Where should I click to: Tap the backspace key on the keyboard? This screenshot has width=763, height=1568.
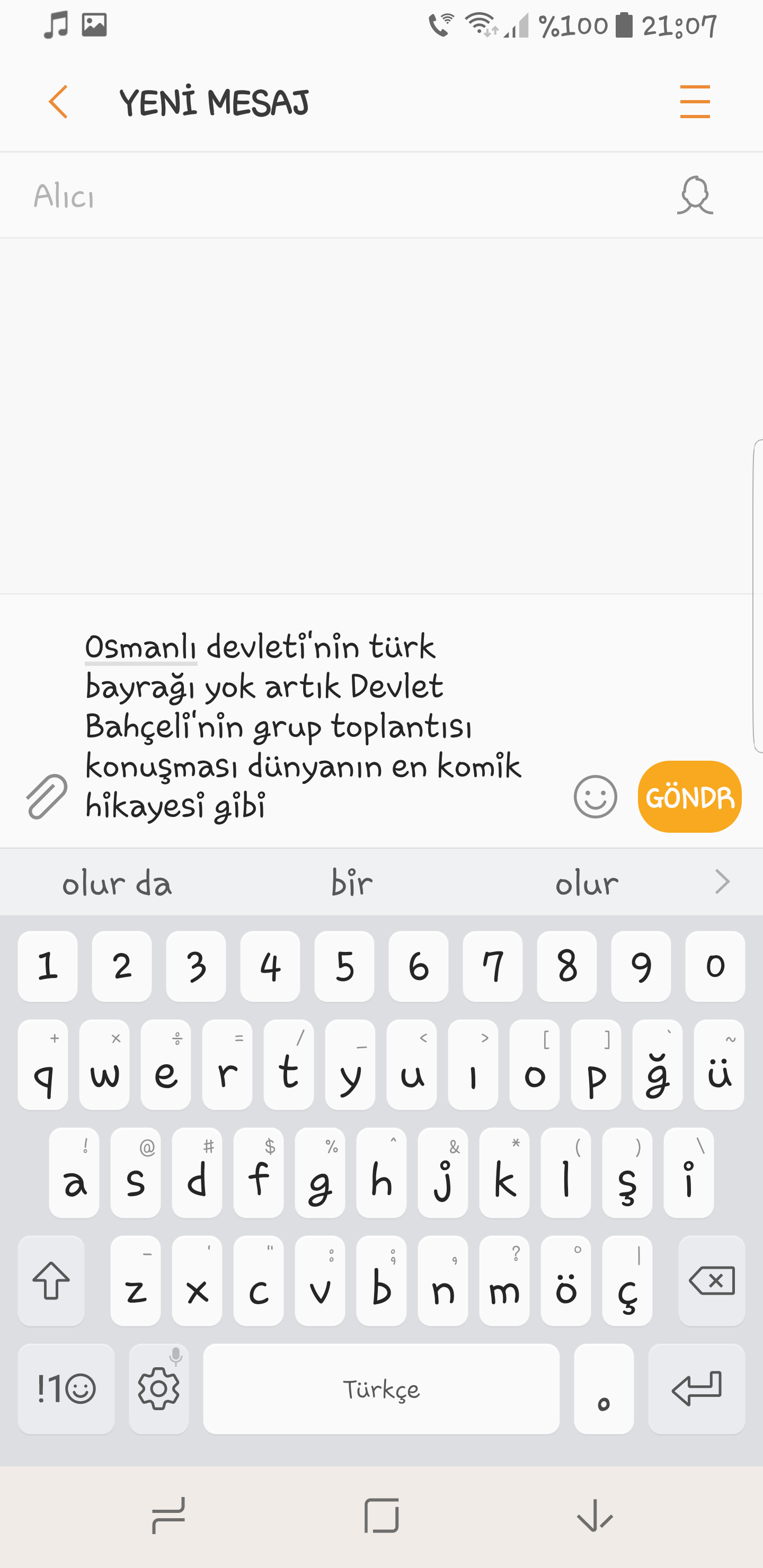coord(711,1281)
